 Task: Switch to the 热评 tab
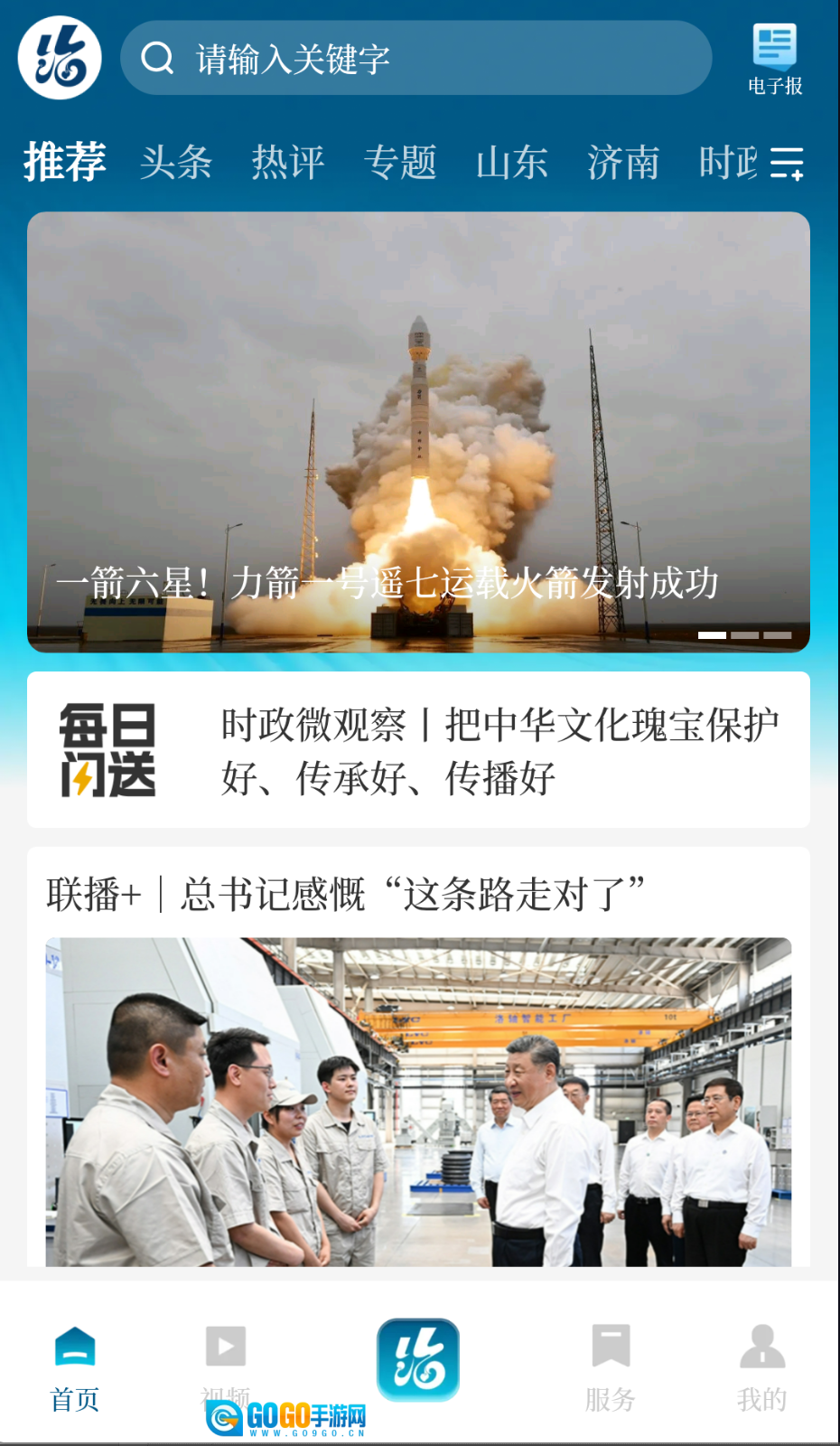(288, 163)
